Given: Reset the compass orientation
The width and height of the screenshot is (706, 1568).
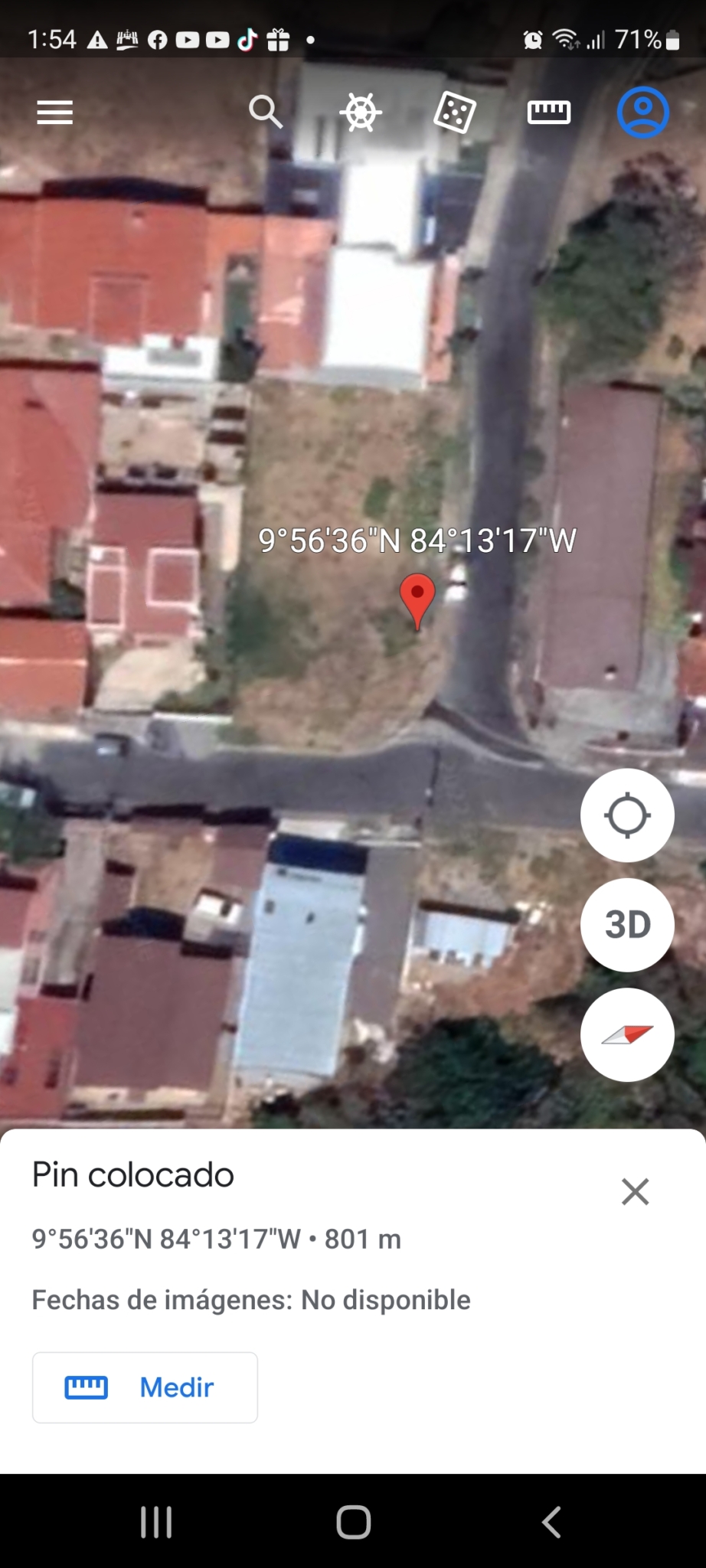Looking at the screenshot, I should click(x=627, y=1034).
